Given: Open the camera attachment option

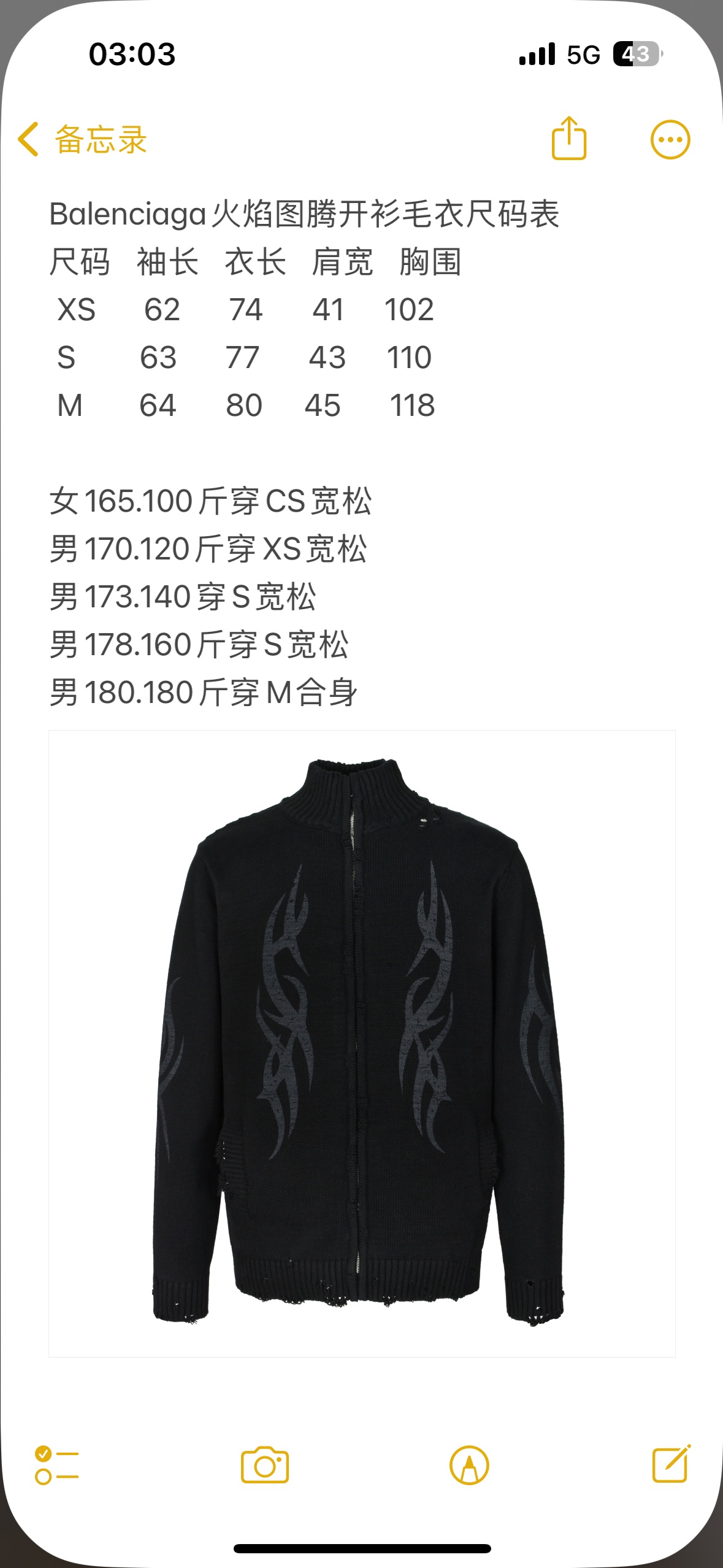Looking at the screenshot, I should pos(265,1465).
